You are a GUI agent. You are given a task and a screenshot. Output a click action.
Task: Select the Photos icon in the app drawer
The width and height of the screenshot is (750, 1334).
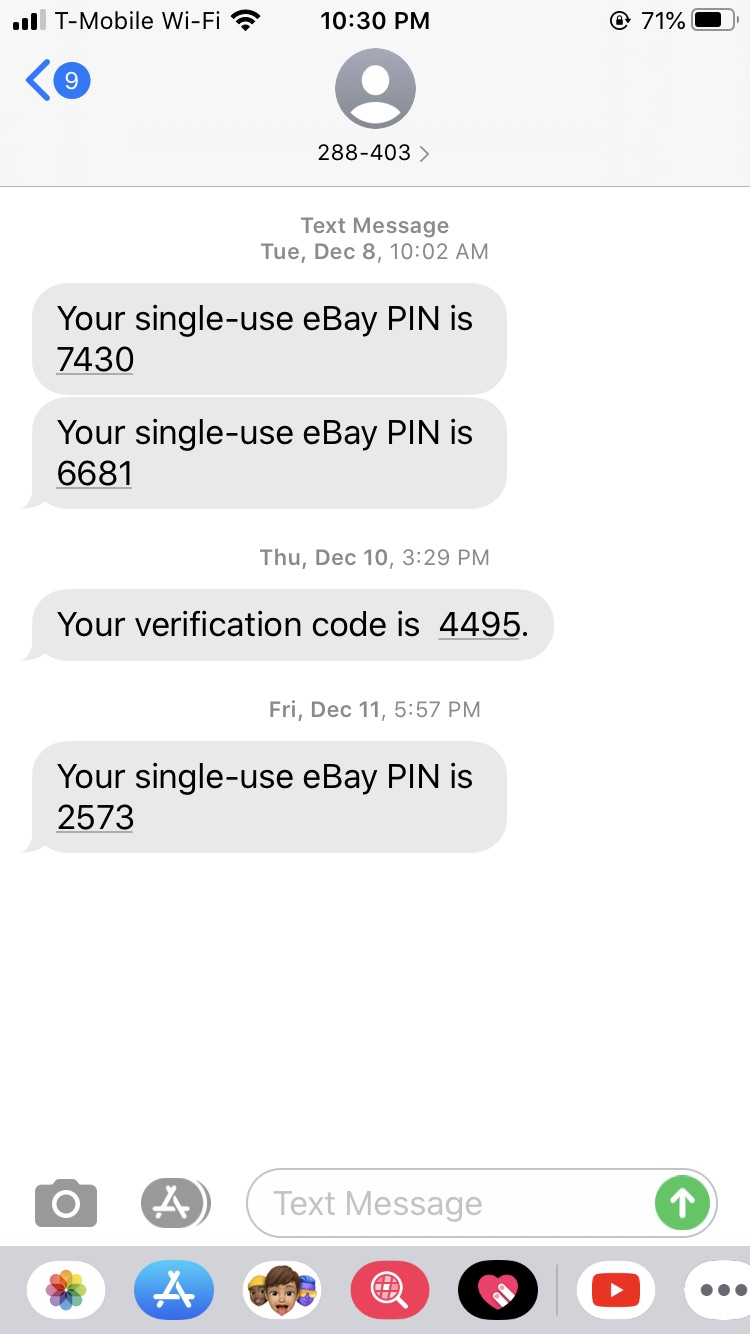(x=65, y=1290)
